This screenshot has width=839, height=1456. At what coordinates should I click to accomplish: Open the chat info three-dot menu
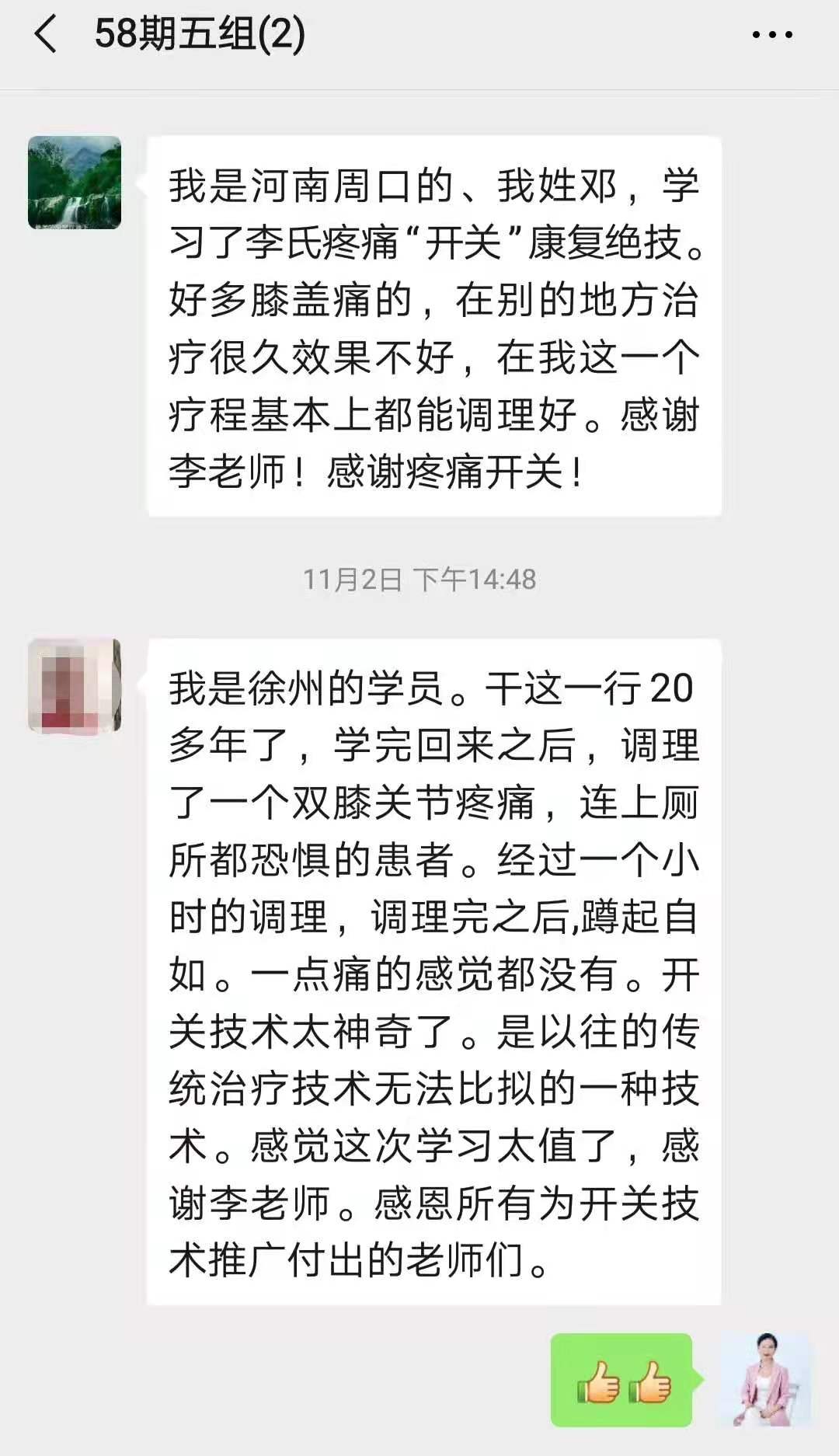pyautogui.click(x=772, y=35)
